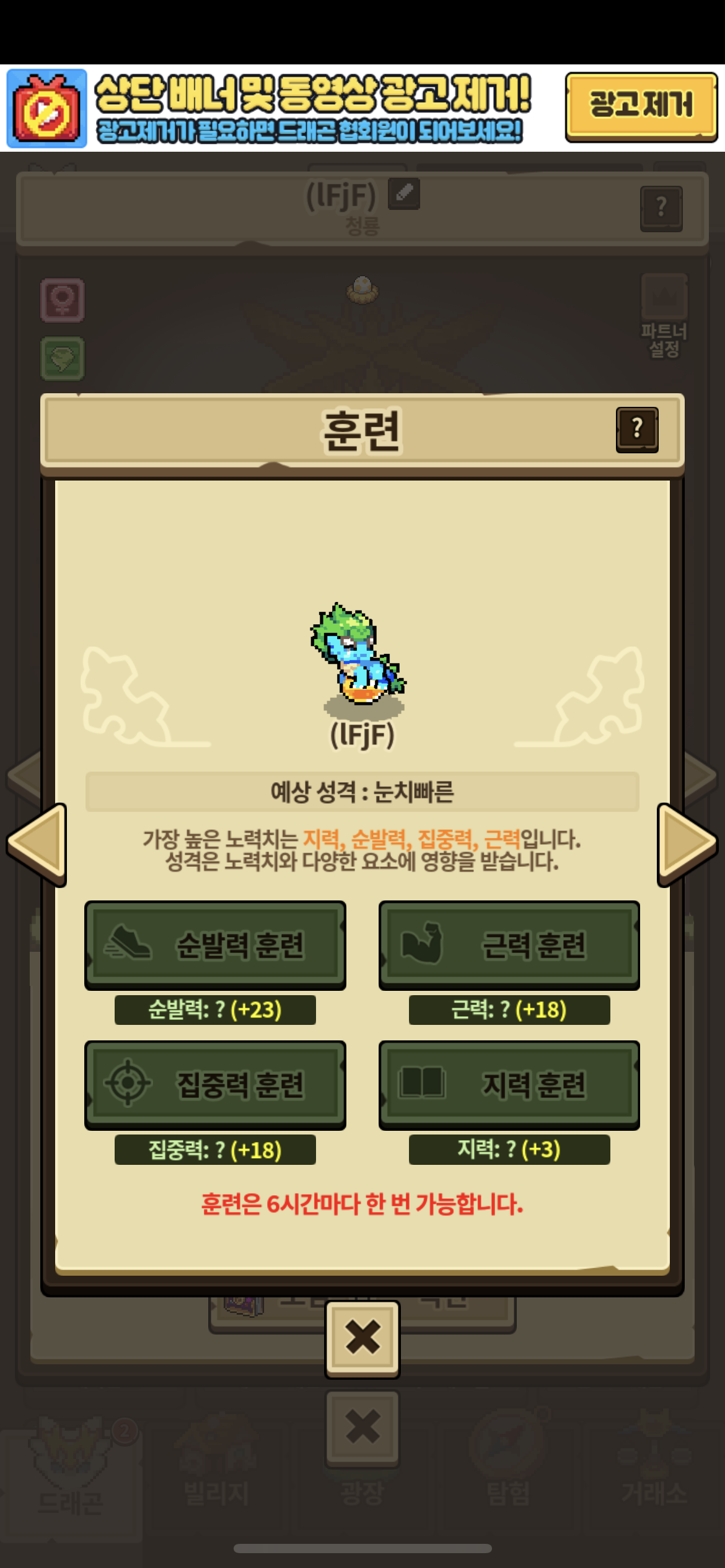Go to the previous dragon with left arrow
725x1568 pixels.
click(x=38, y=843)
